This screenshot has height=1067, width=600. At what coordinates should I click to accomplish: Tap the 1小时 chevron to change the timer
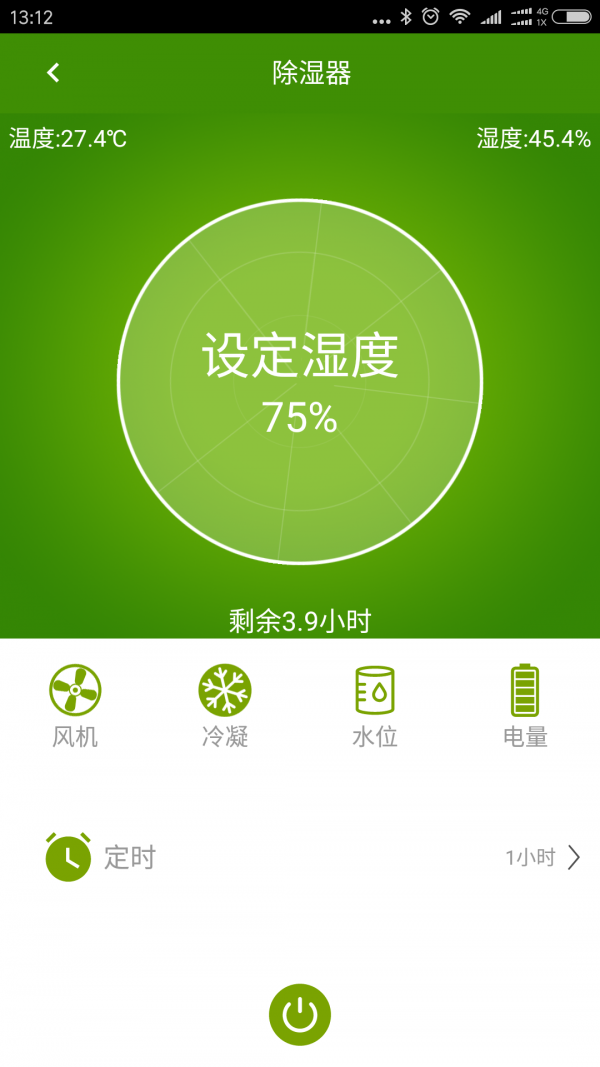pyautogui.click(x=574, y=857)
